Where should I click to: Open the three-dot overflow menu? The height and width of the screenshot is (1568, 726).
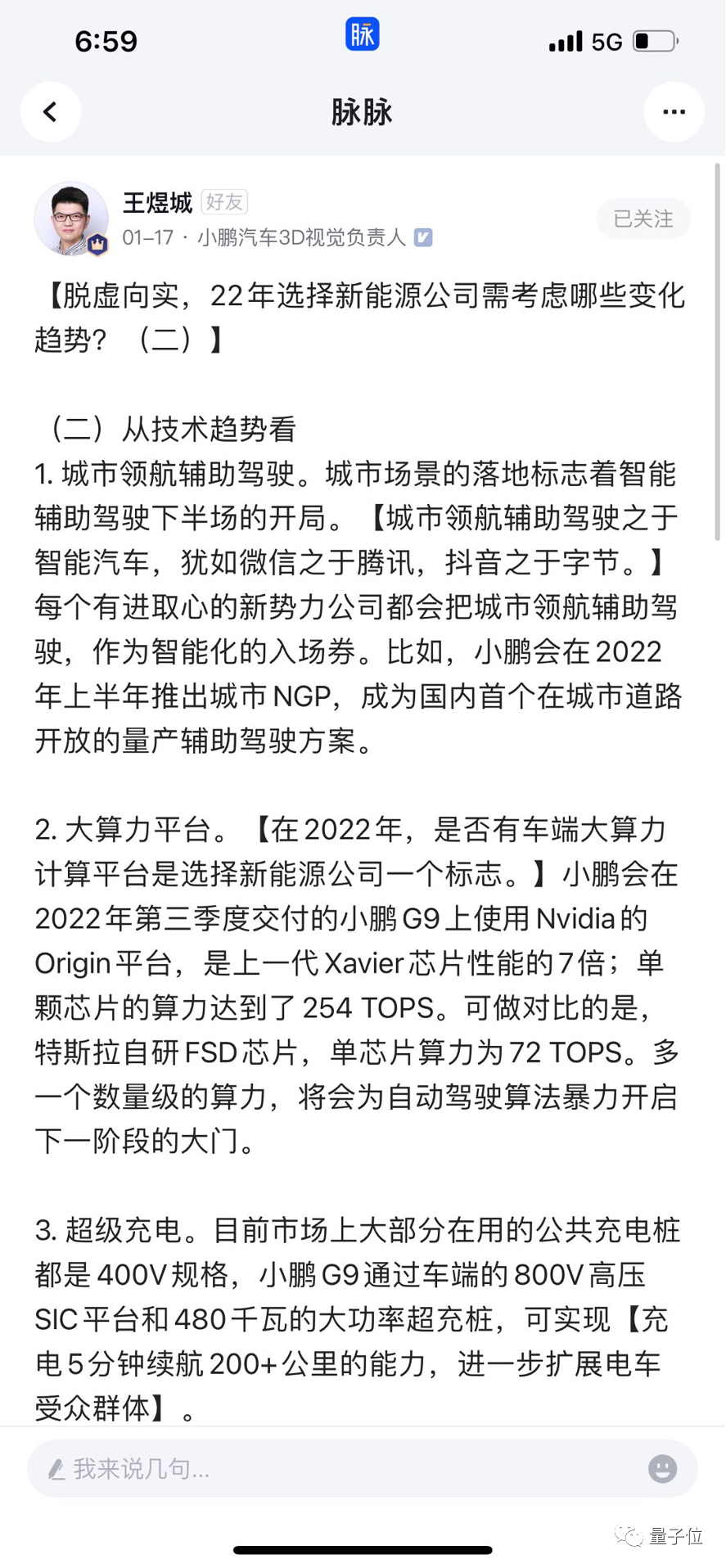[674, 112]
